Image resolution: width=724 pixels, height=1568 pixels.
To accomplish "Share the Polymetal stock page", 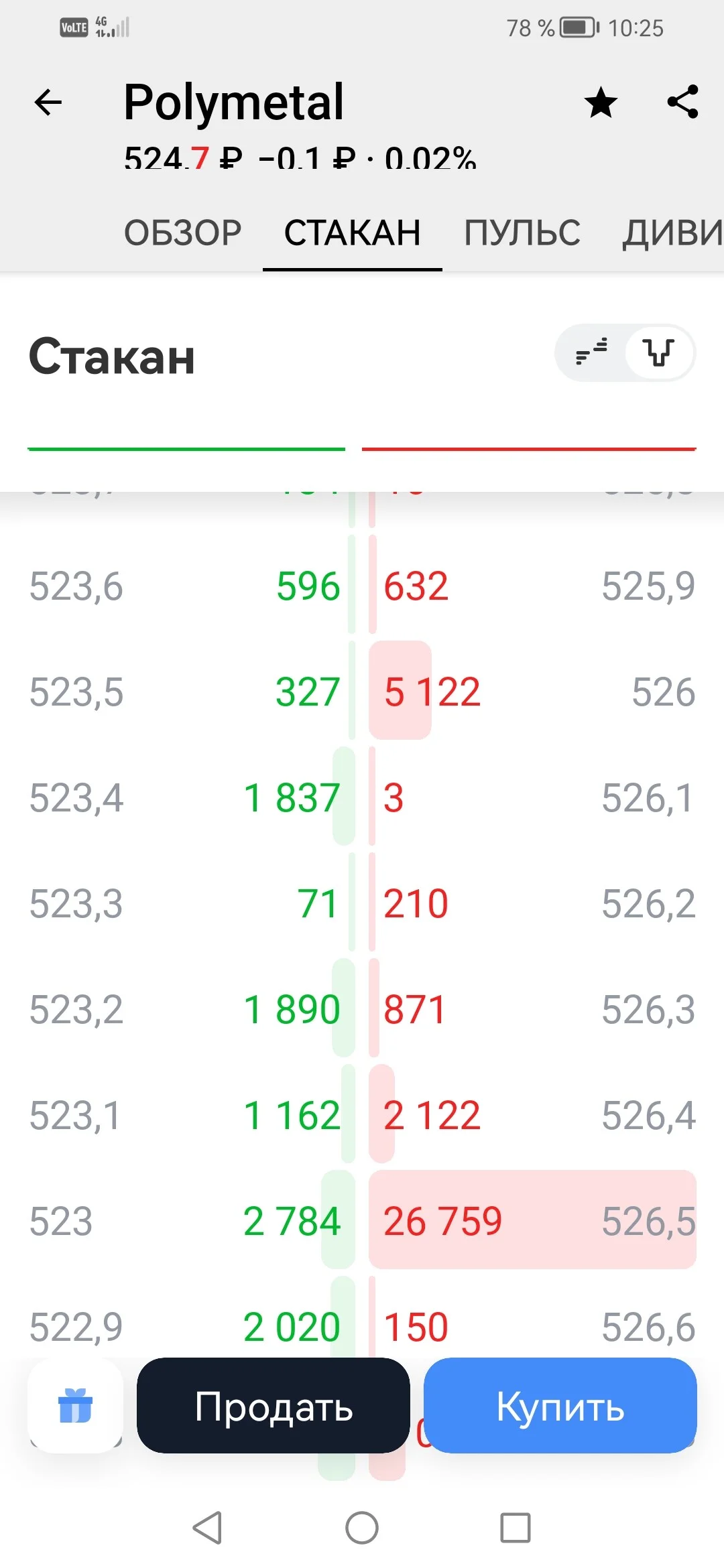I will 683,102.
